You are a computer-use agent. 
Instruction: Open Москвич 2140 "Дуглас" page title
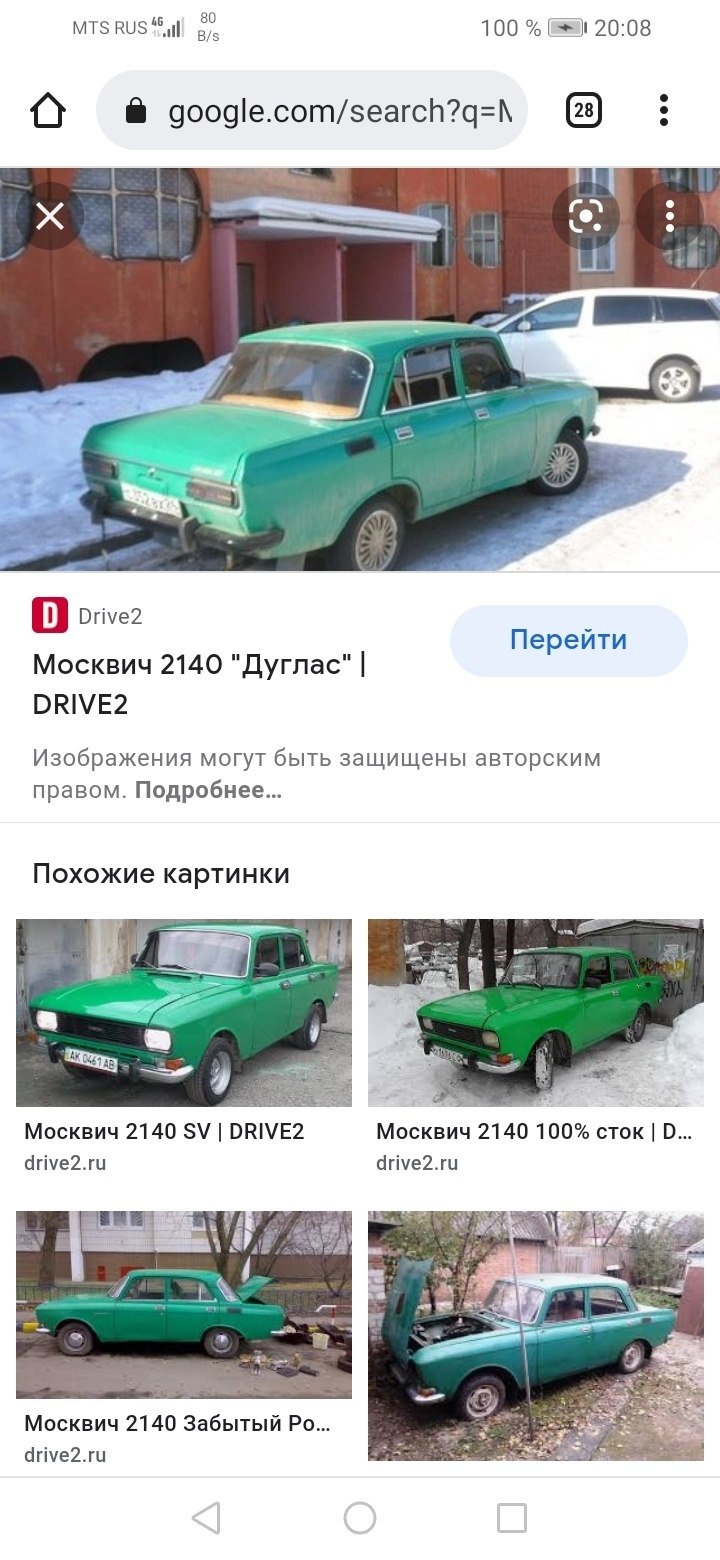tap(199, 684)
